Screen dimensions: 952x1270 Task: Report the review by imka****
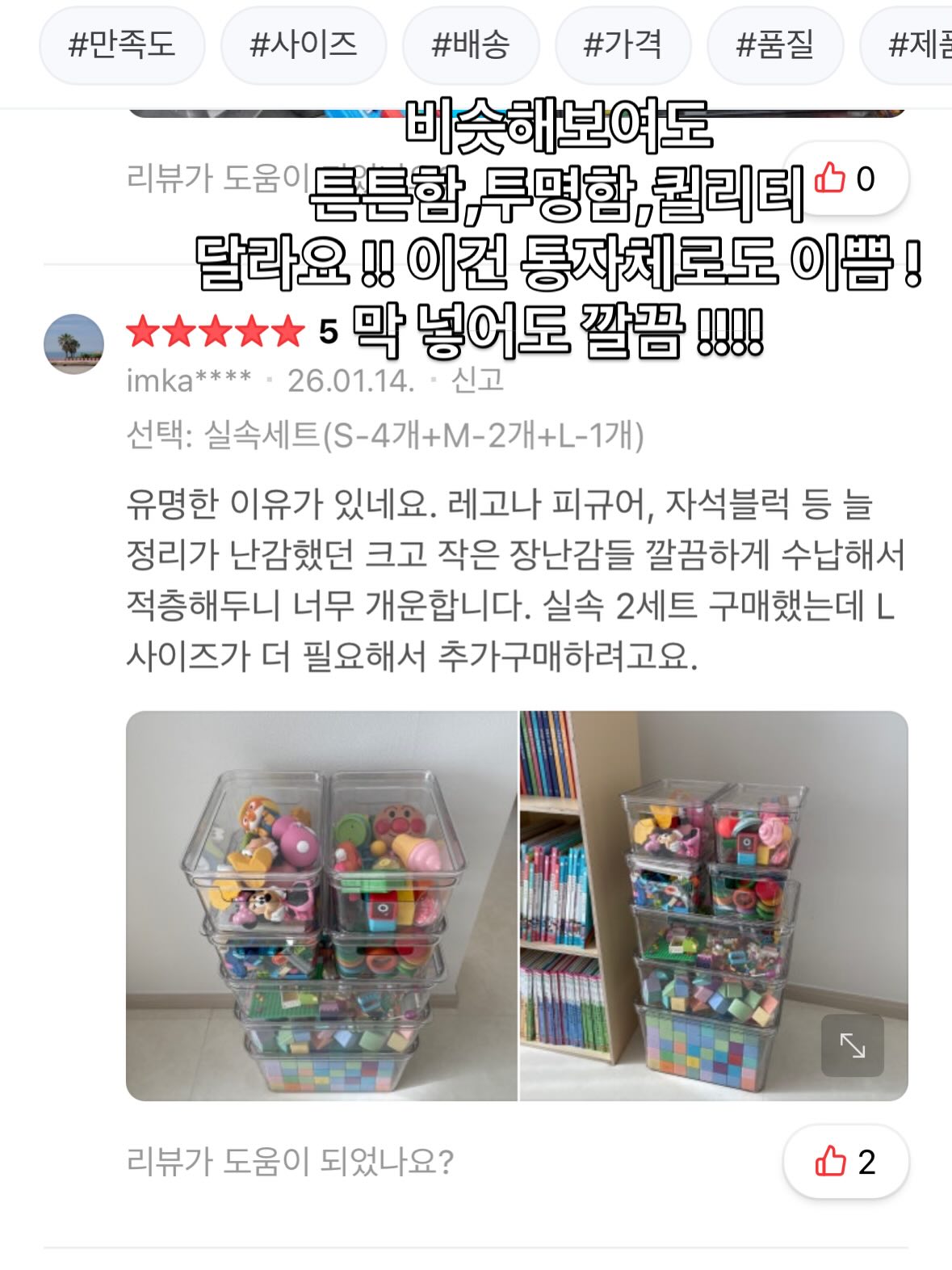tap(477, 380)
